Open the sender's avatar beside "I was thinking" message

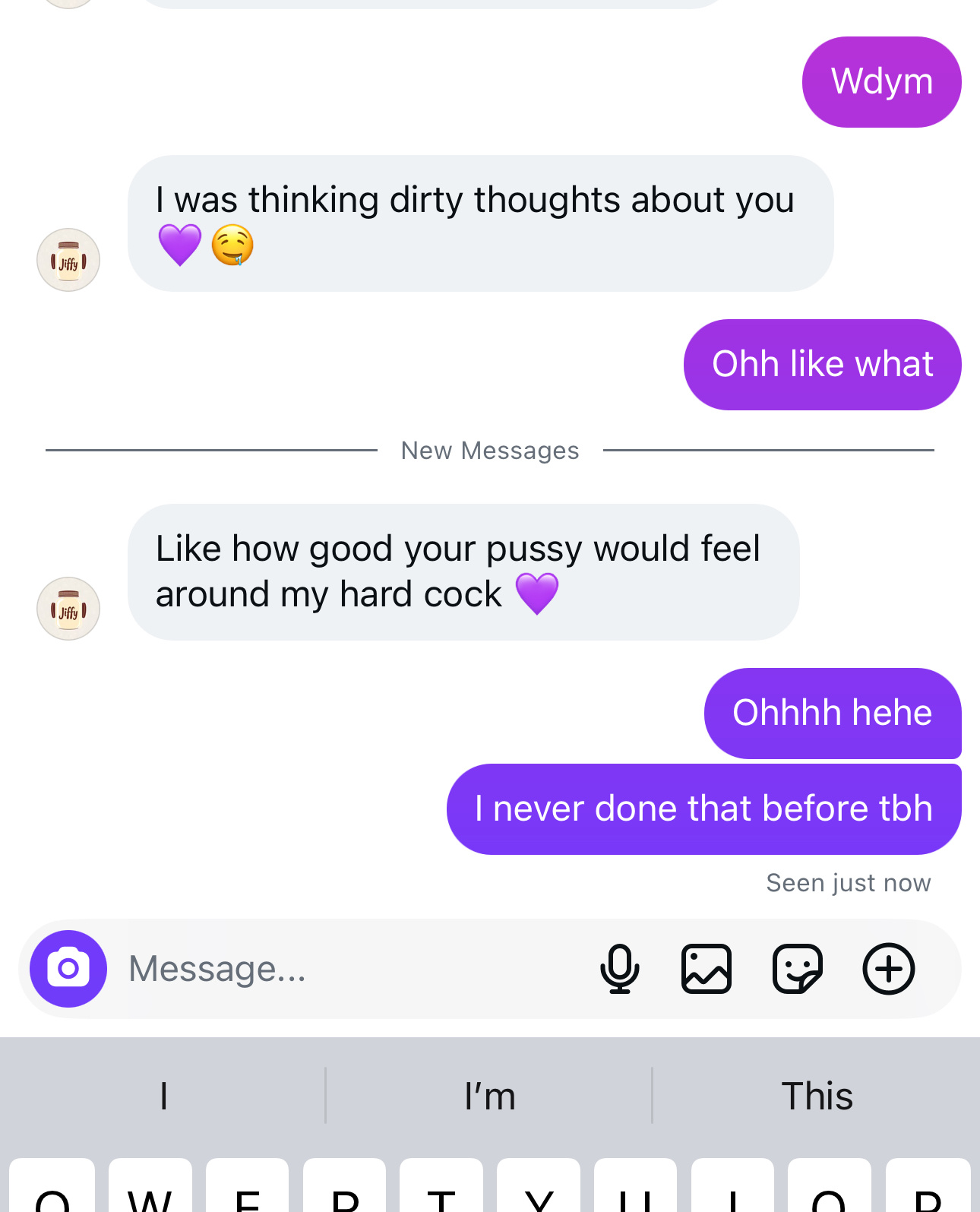[x=68, y=260]
